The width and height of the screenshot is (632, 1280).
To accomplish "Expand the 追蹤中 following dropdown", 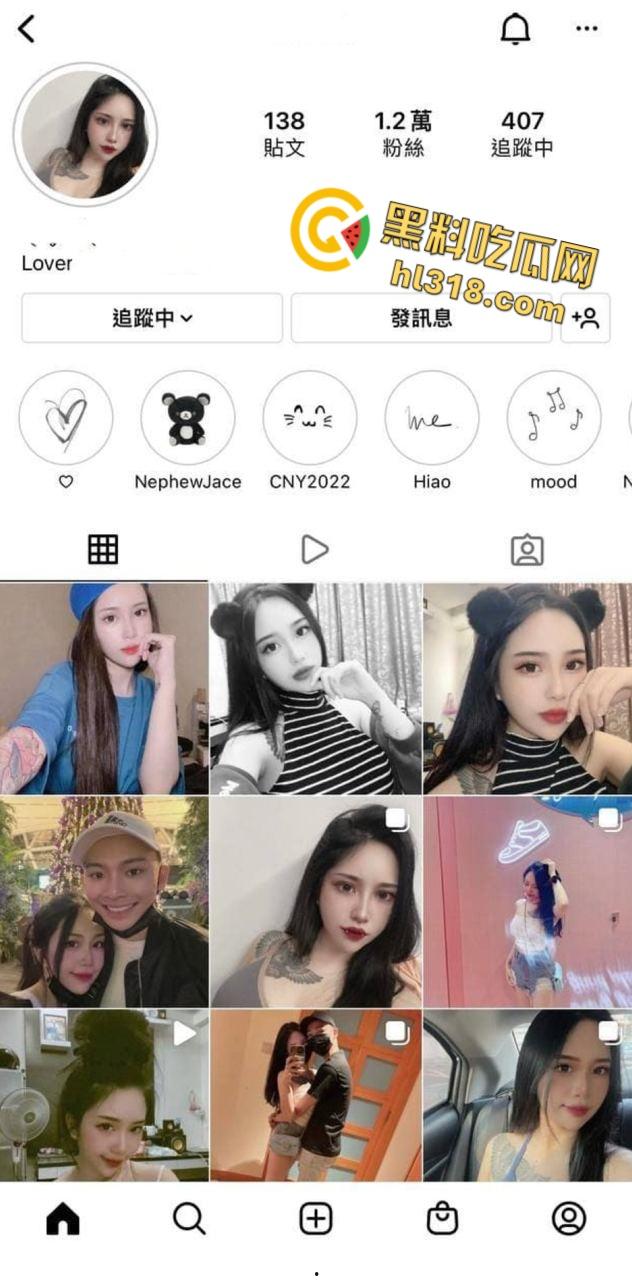I will pyautogui.click(x=152, y=318).
